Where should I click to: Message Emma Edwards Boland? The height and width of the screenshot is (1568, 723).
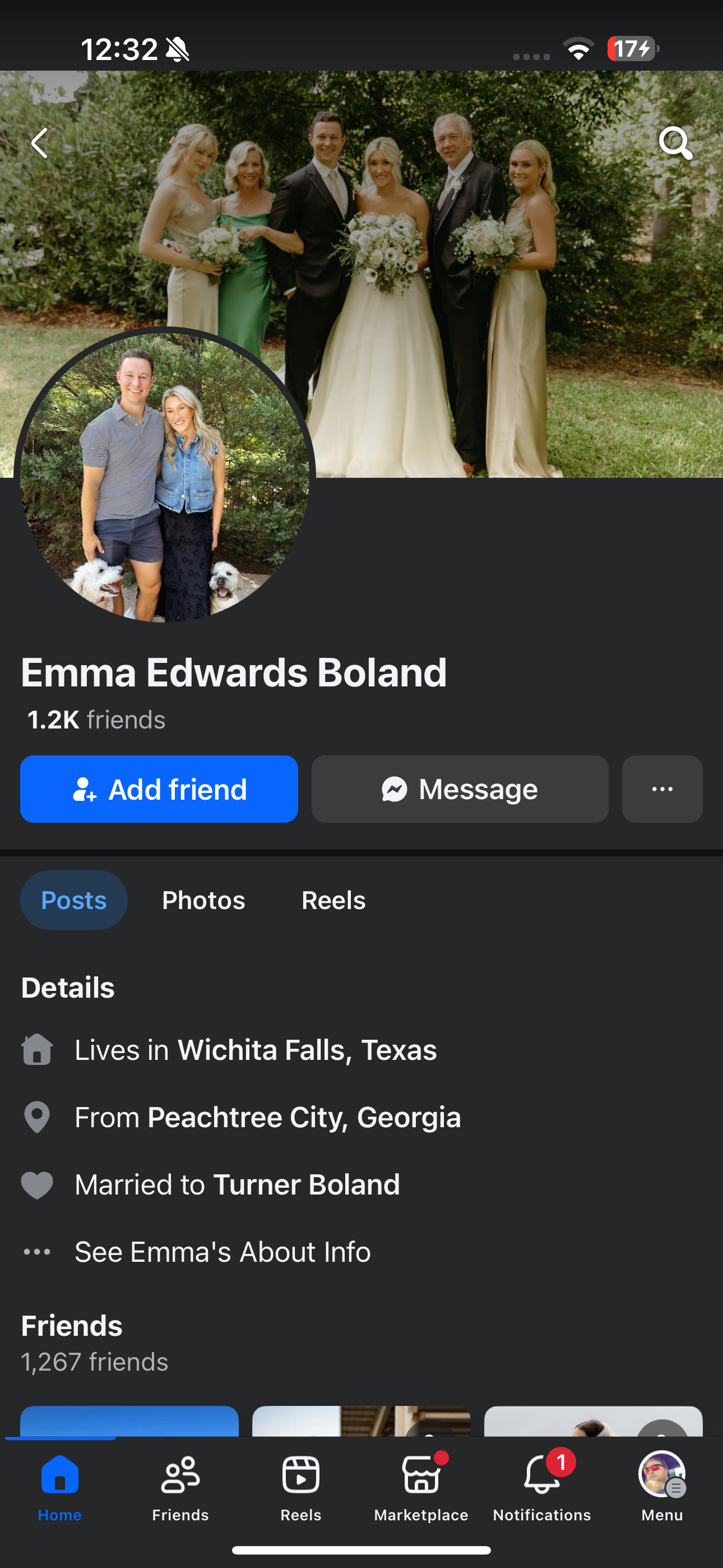click(460, 789)
